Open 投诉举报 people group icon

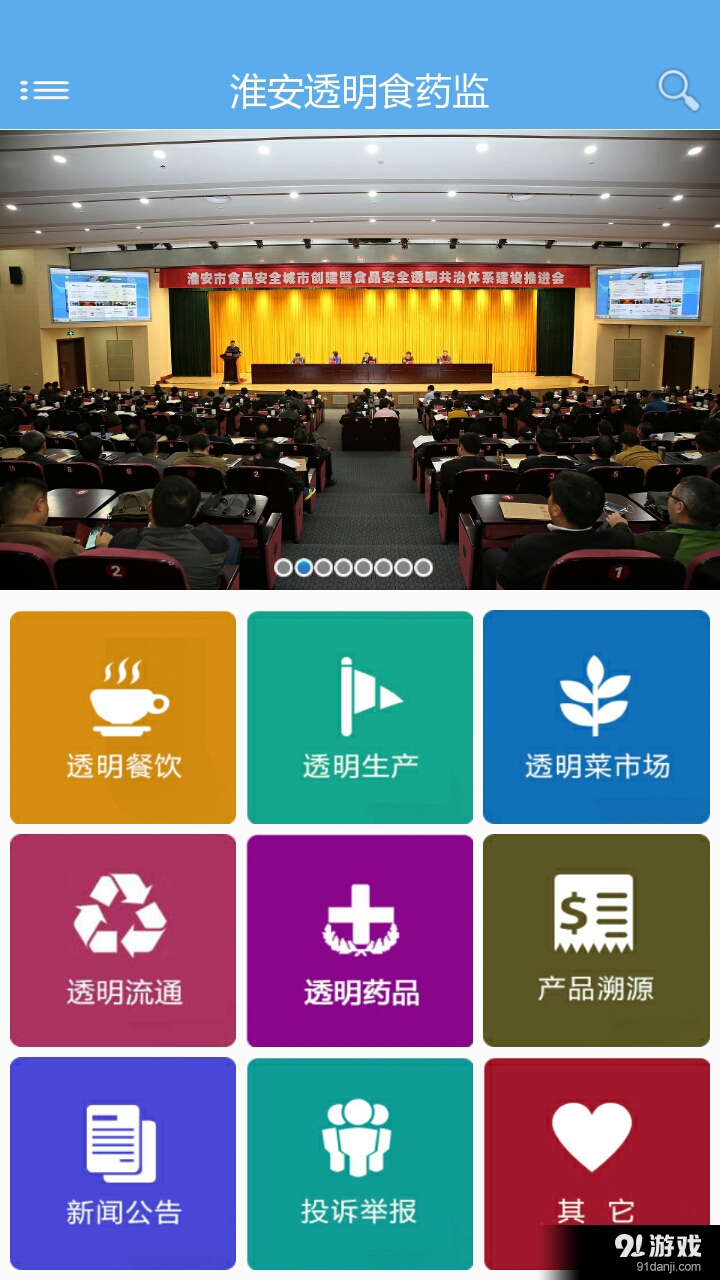click(360, 1135)
